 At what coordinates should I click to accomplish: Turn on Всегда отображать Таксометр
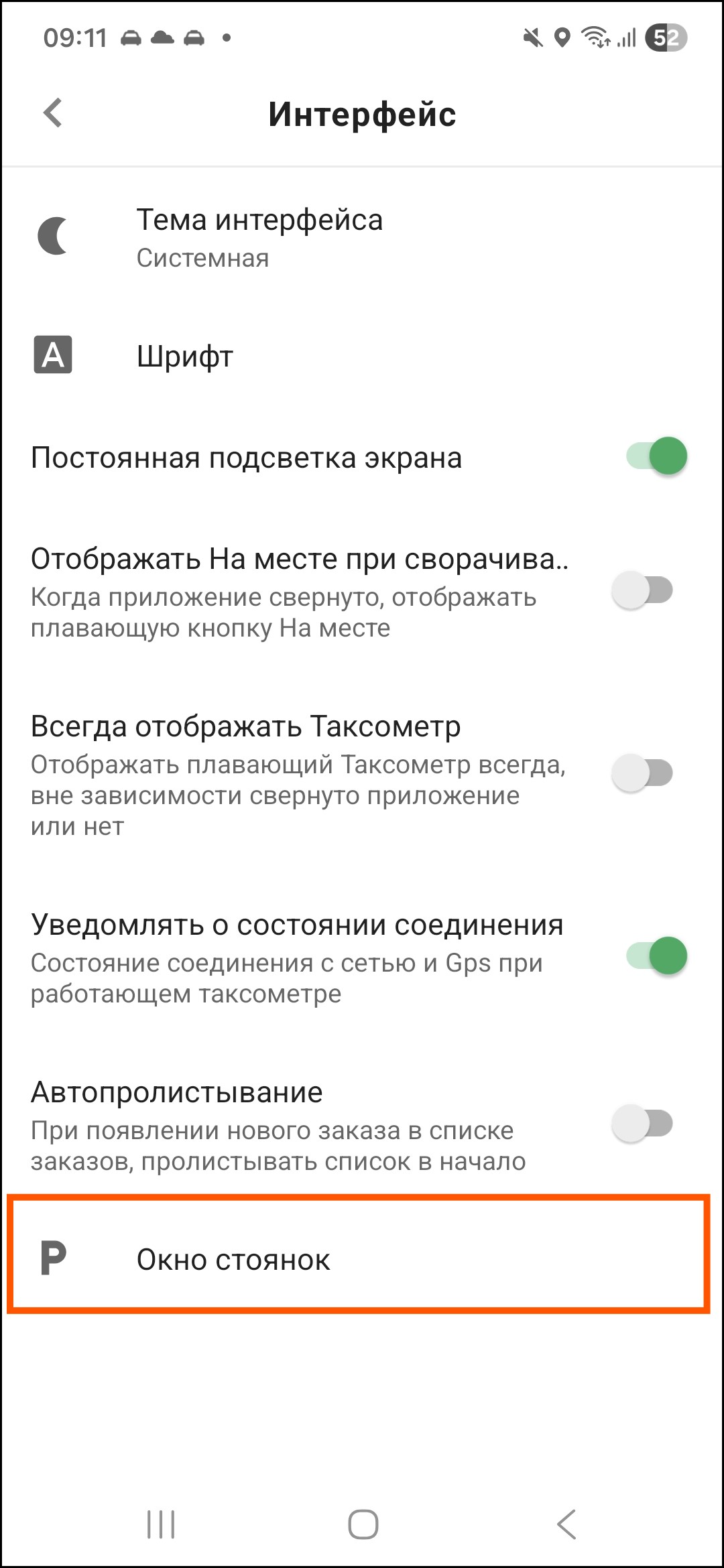tap(642, 773)
